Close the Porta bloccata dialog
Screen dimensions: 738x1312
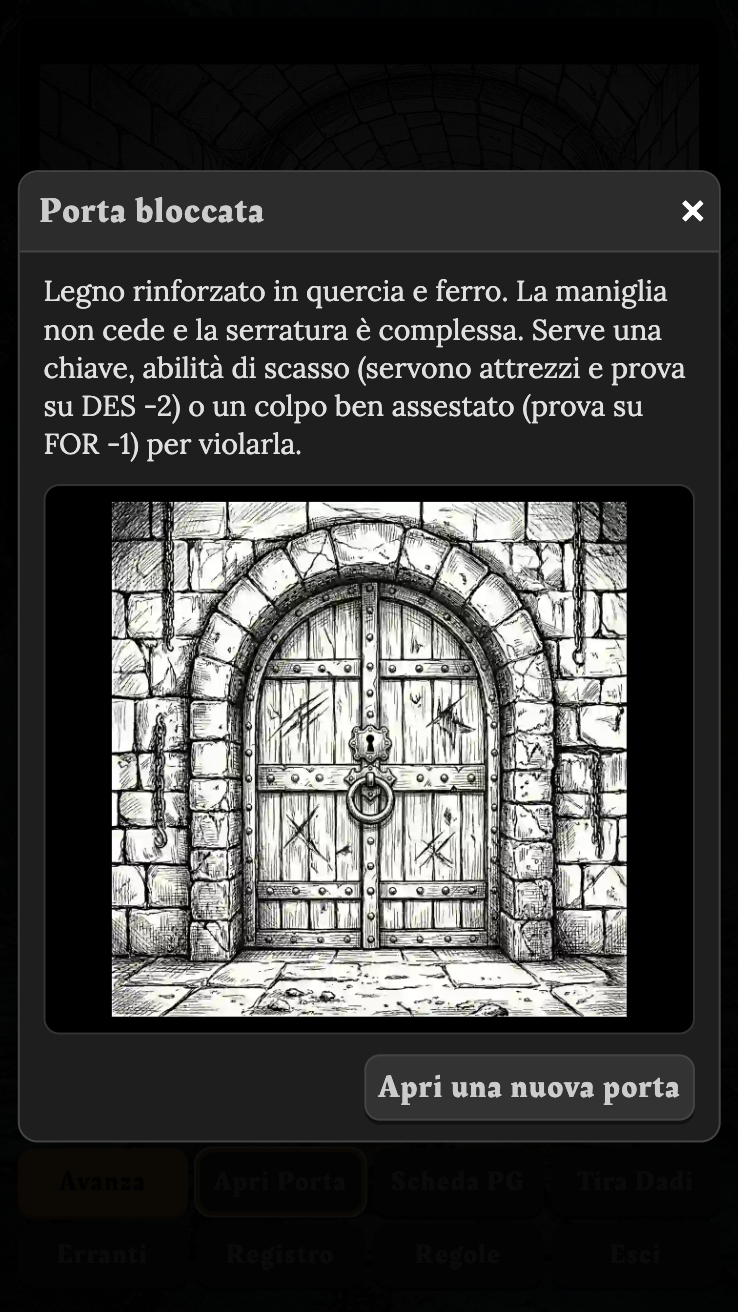pyautogui.click(x=692, y=211)
